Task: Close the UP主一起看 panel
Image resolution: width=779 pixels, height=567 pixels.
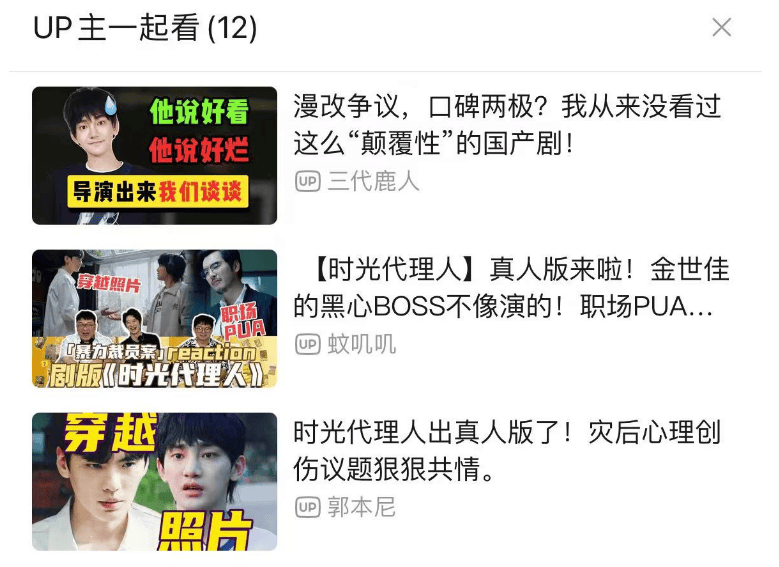Action: coord(721,28)
